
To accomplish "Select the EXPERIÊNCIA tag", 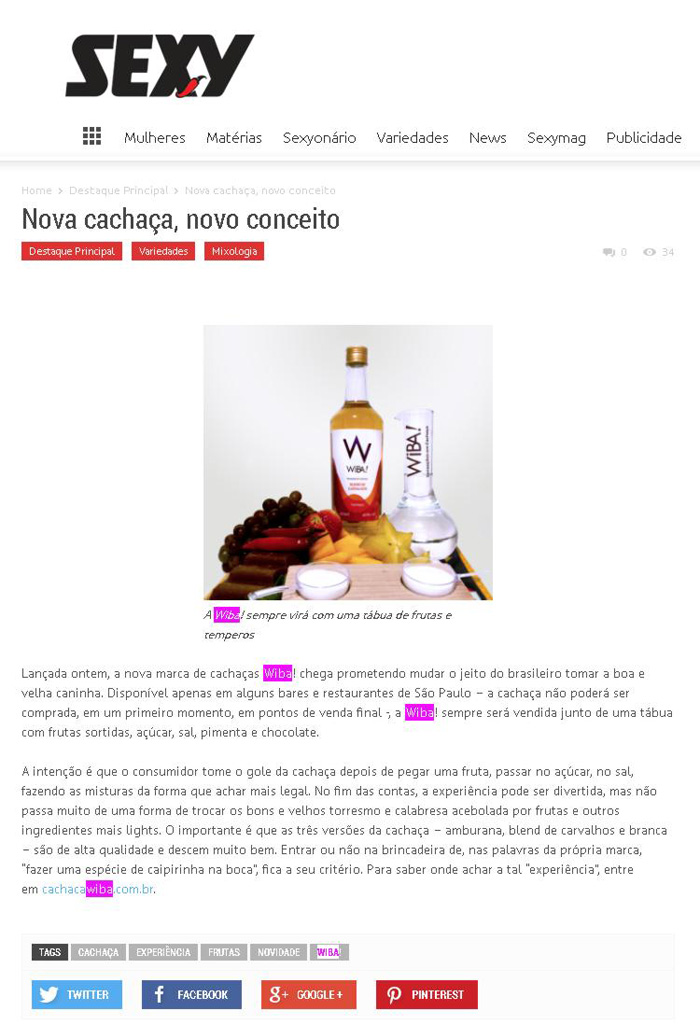I will pos(163,952).
